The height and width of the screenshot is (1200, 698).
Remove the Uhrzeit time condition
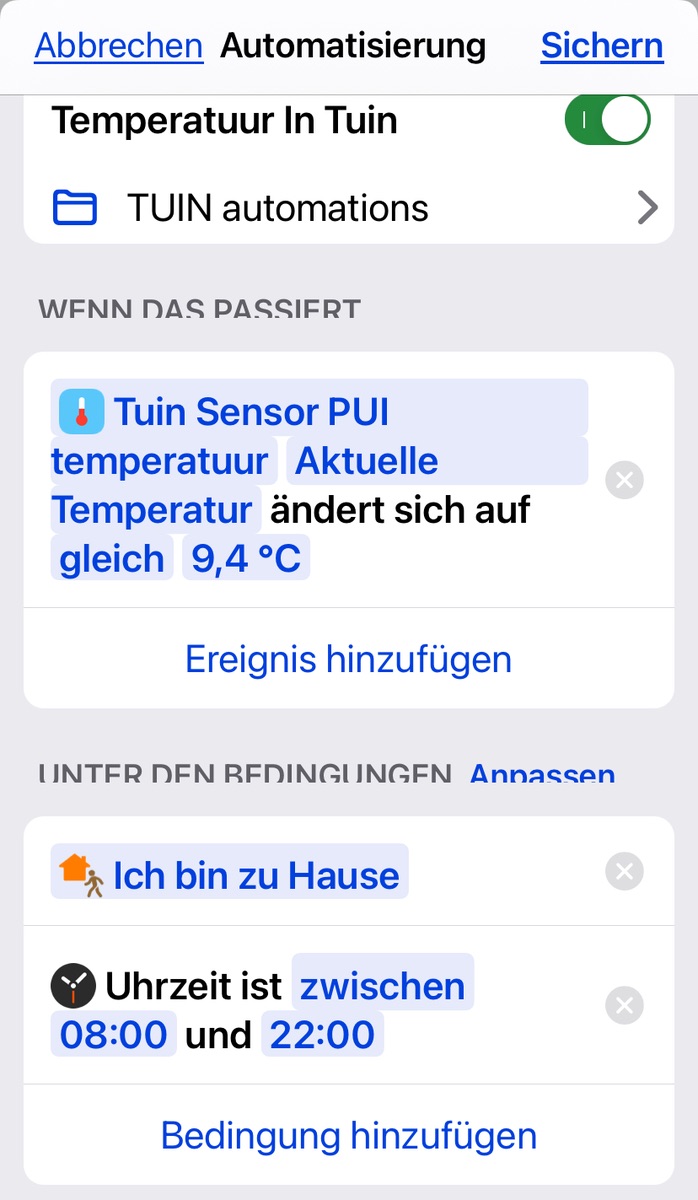coord(624,1005)
